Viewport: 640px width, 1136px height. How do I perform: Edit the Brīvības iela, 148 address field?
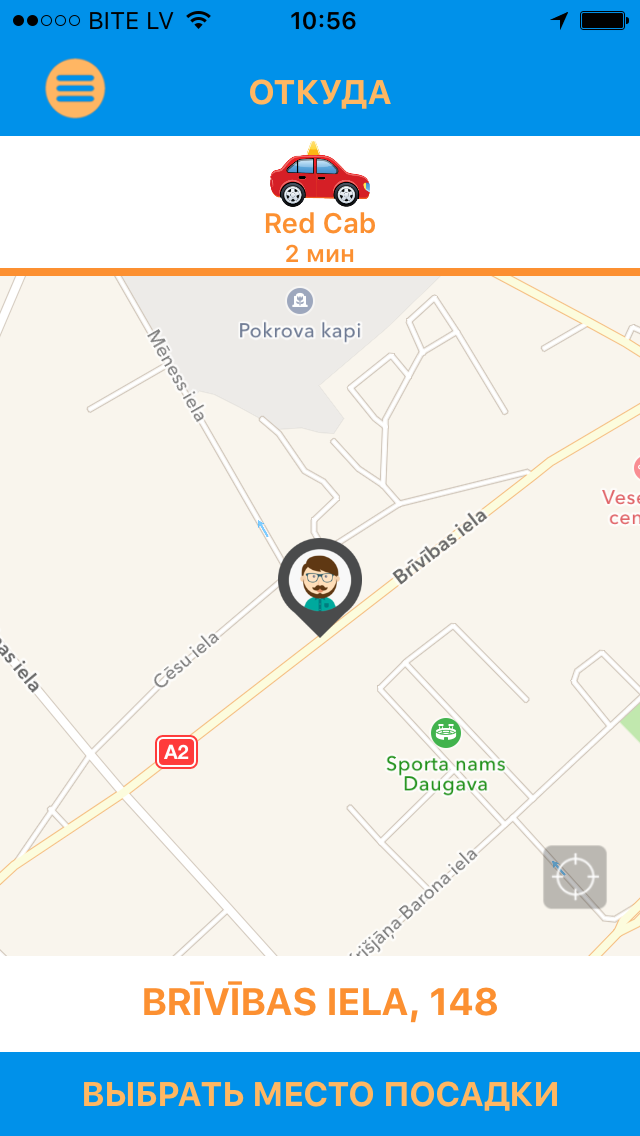pyautogui.click(x=320, y=1001)
